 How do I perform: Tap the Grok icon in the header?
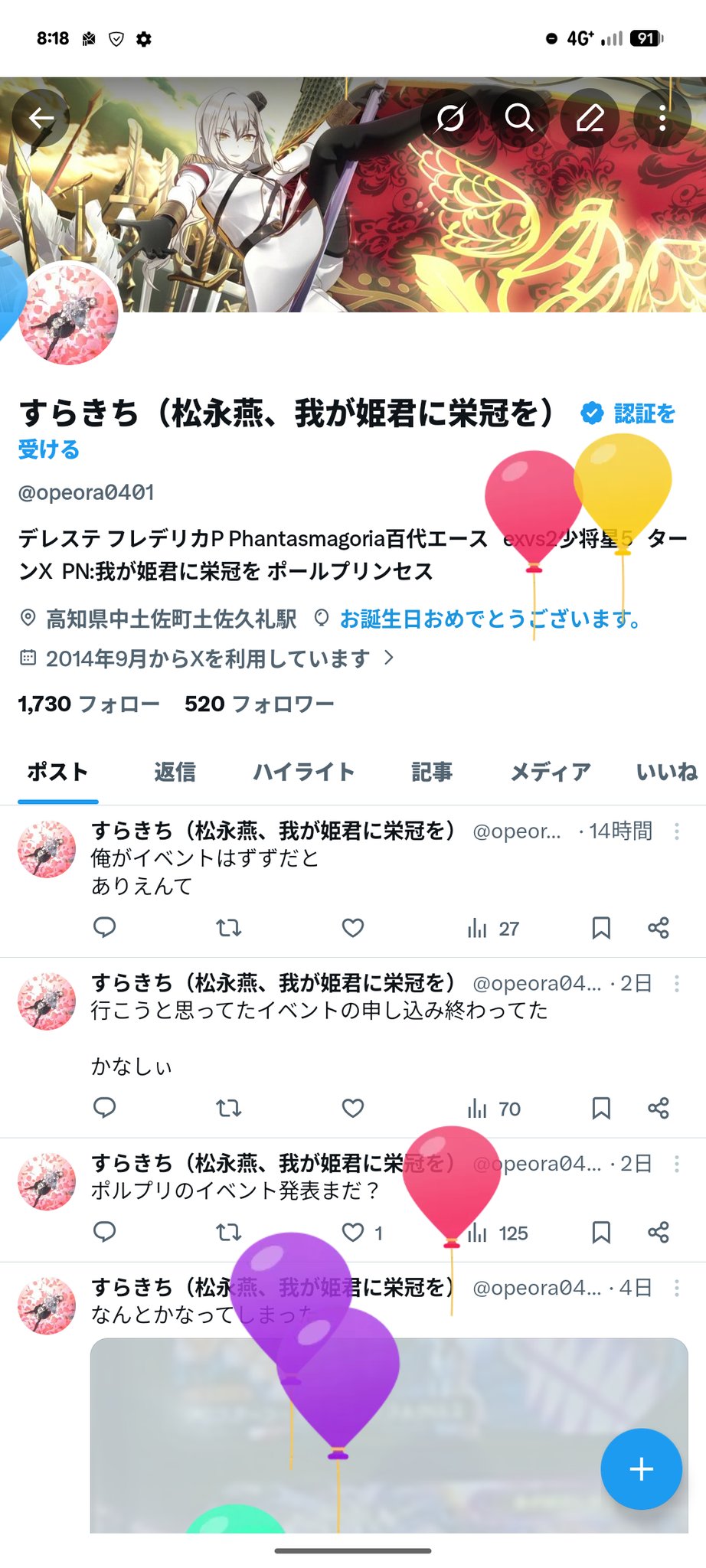click(450, 118)
